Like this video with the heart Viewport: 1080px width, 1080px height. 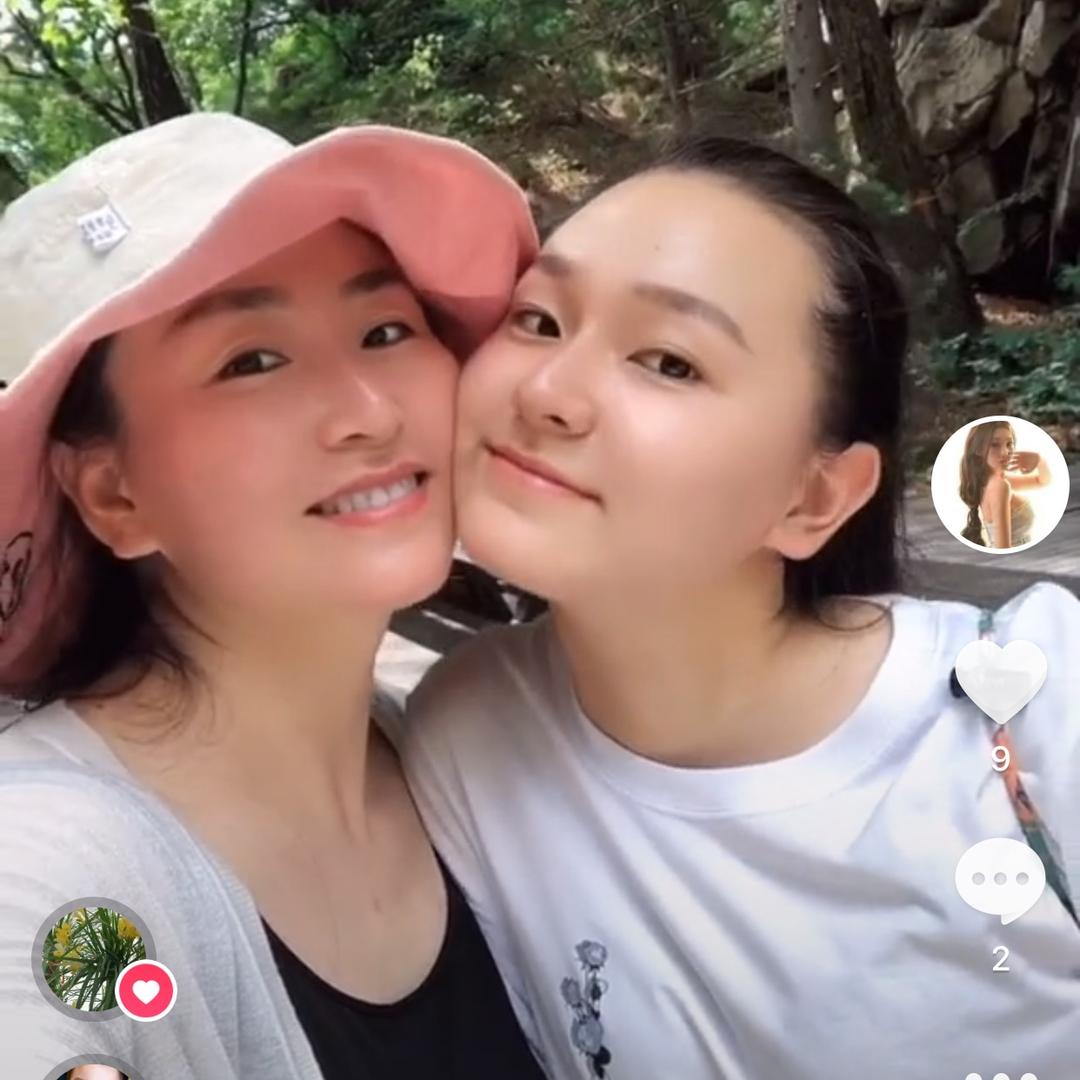click(1000, 679)
